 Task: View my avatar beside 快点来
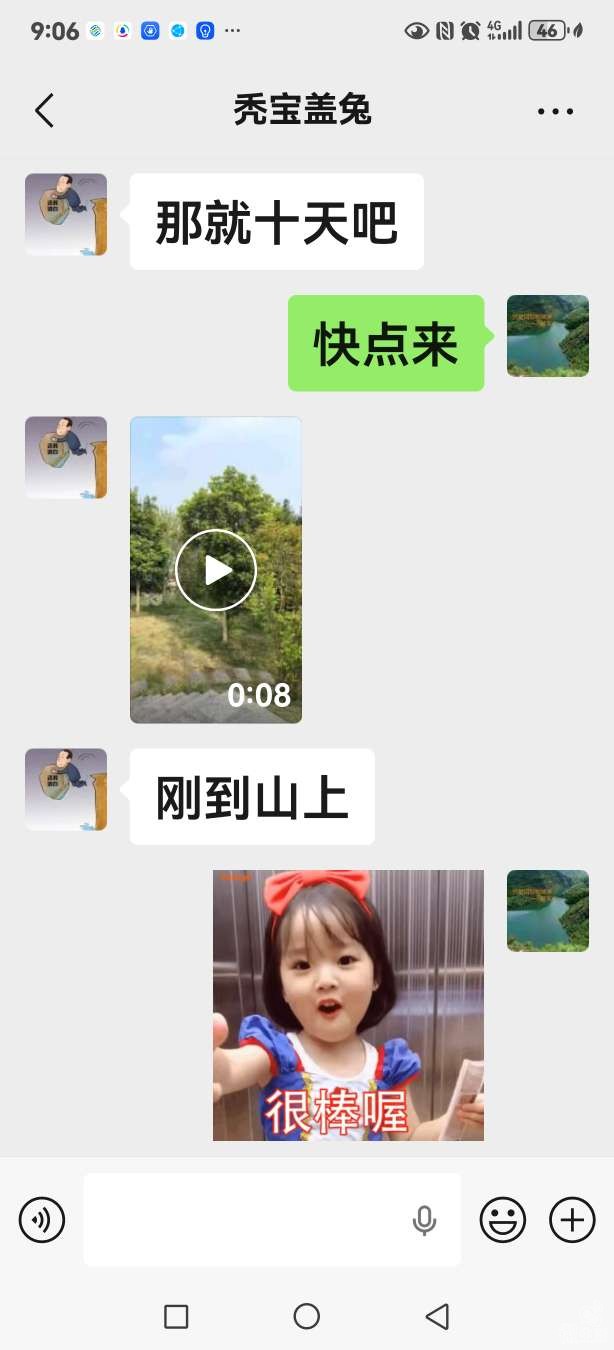547,336
